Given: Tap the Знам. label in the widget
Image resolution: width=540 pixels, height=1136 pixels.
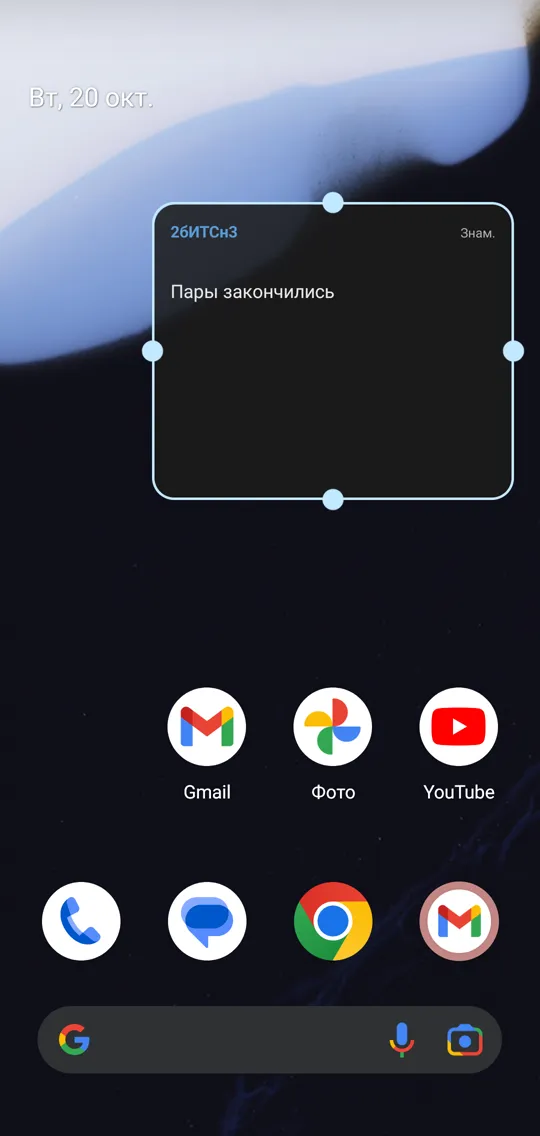Looking at the screenshot, I should pyautogui.click(x=478, y=233).
